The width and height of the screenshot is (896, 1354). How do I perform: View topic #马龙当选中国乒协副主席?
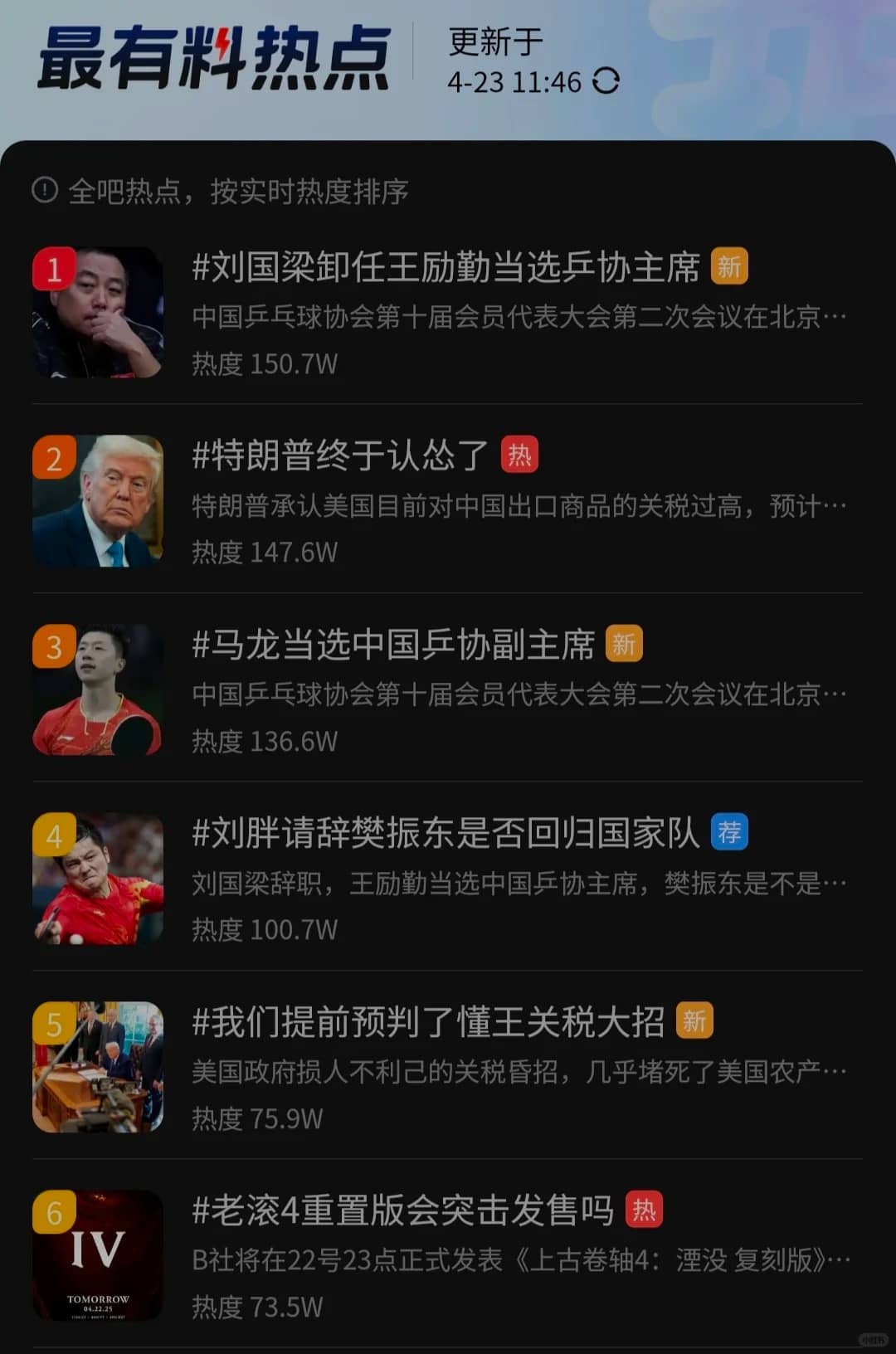(x=393, y=645)
